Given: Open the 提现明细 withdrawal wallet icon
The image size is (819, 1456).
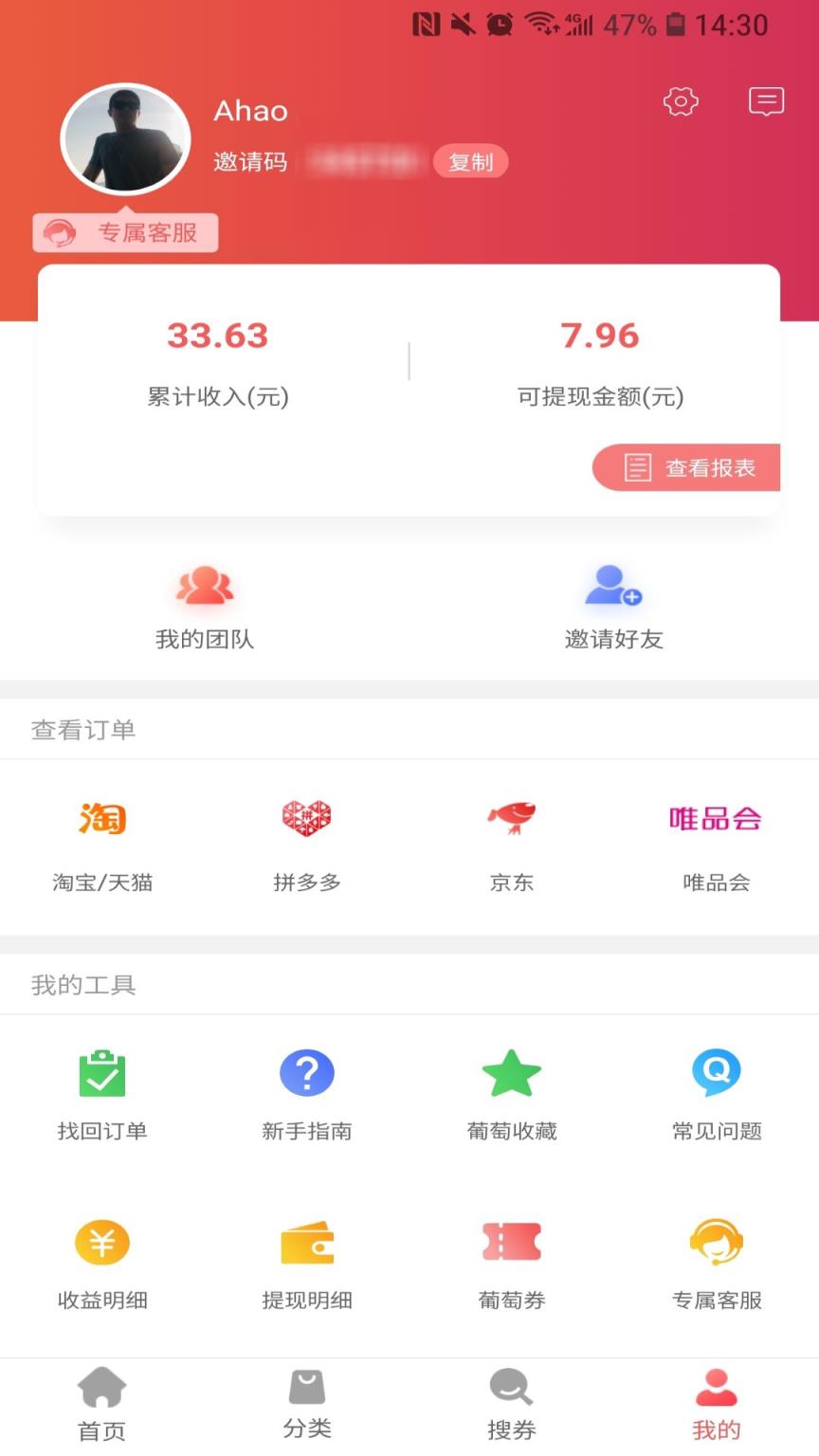Looking at the screenshot, I should (x=306, y=1243).
